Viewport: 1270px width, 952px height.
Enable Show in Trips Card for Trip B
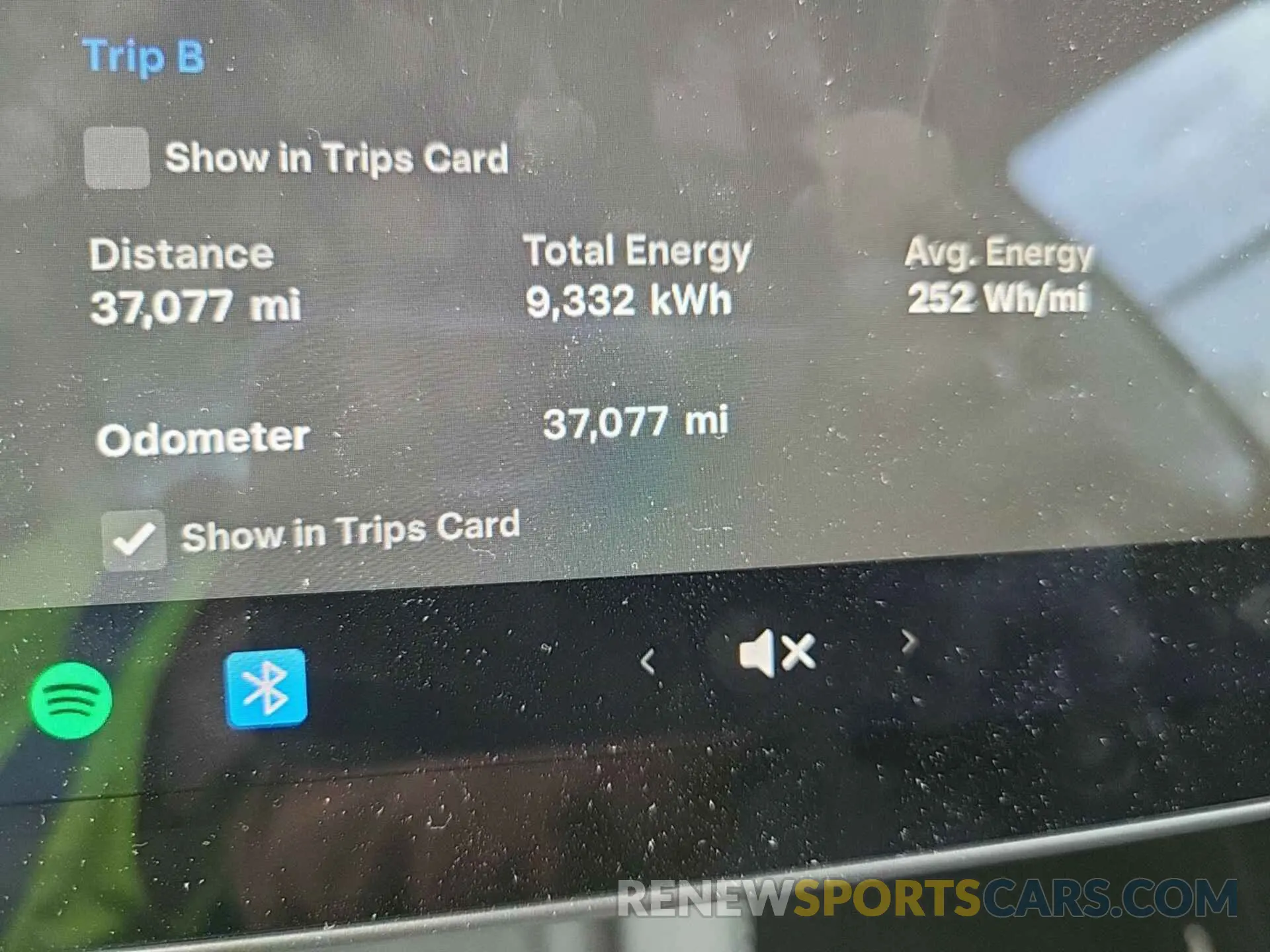point(116,158)
